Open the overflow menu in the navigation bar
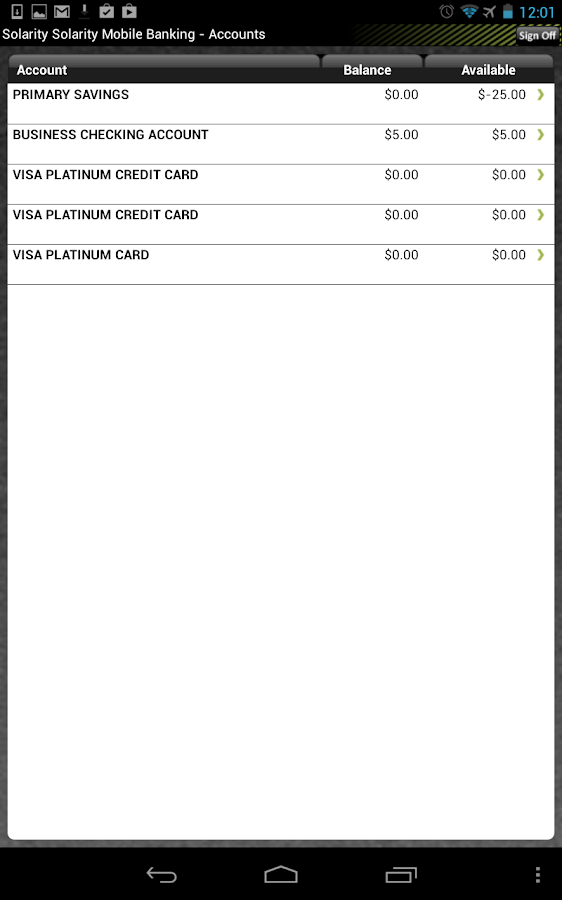 pos(537,875)
